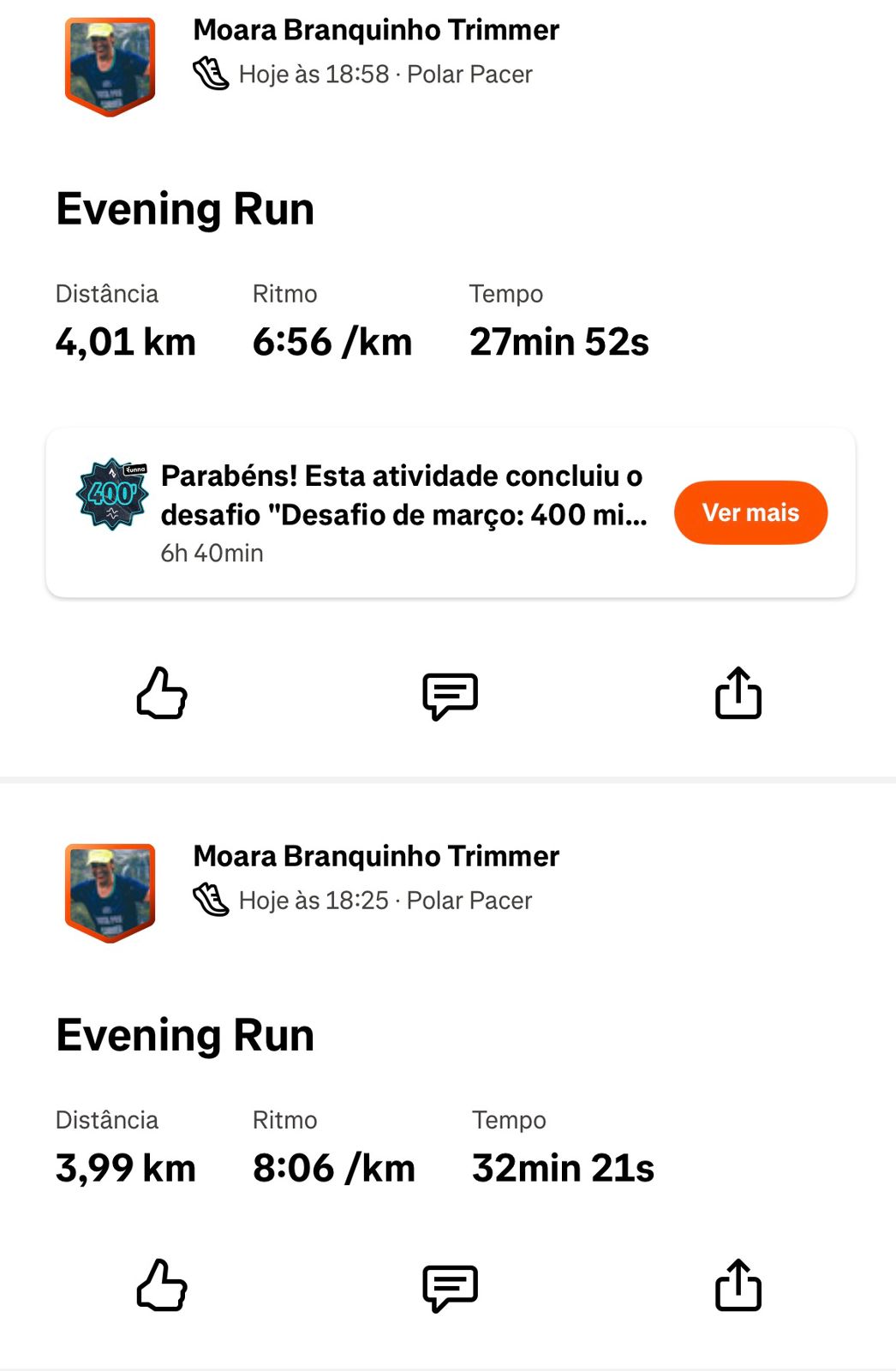
Task: Open the 18:58 Evening Run activity details
Action: (x=185, y=209)
